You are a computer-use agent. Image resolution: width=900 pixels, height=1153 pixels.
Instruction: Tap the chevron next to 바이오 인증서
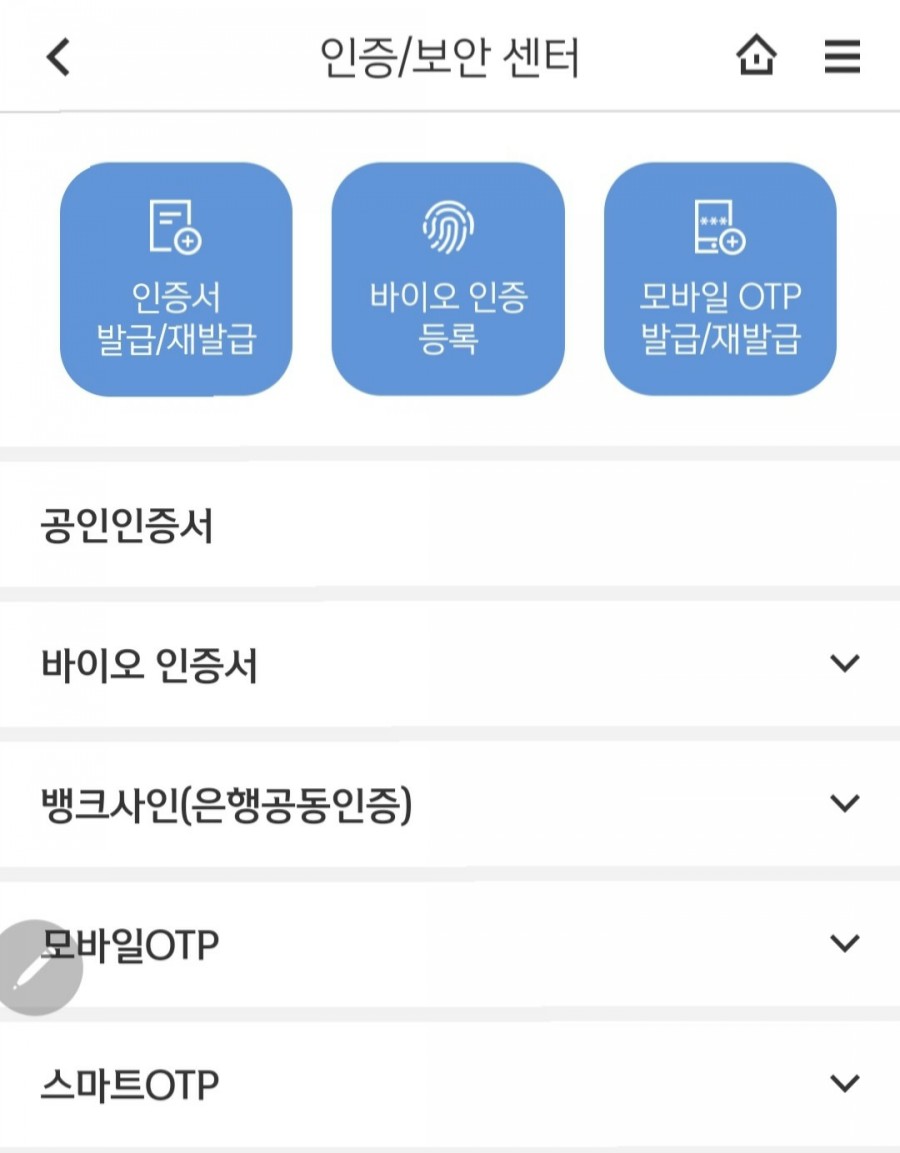tap(845, 662)
